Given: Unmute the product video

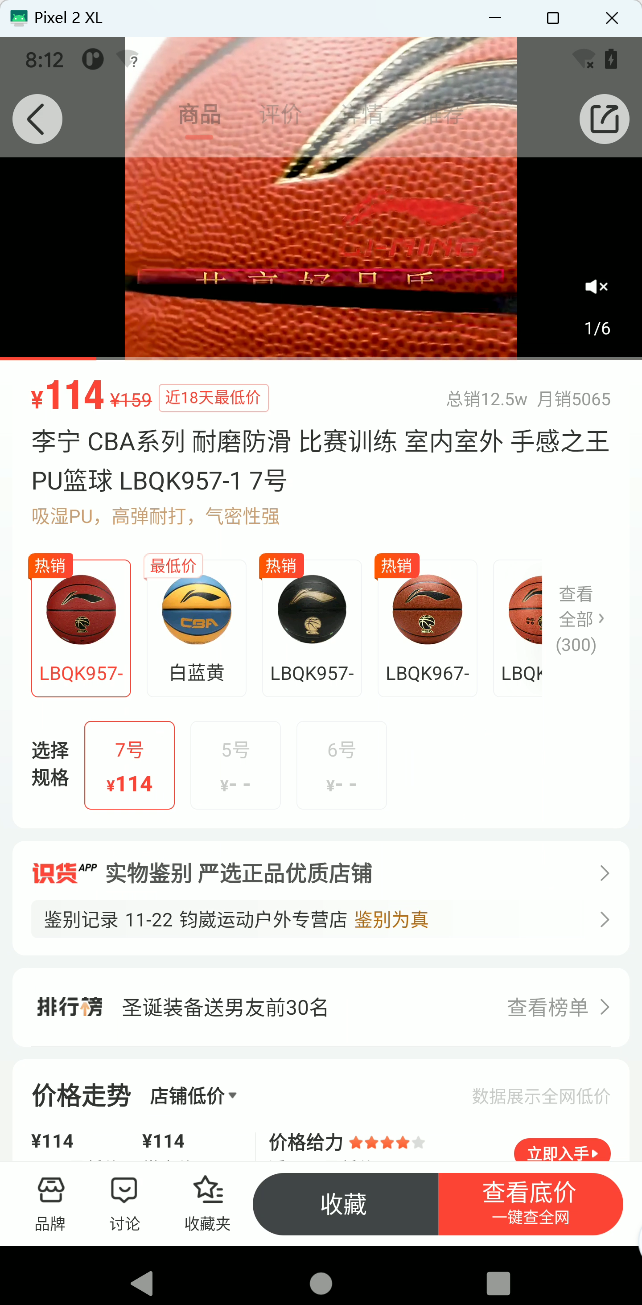Looking at the screenshot, I should click(x=597, y=288).
